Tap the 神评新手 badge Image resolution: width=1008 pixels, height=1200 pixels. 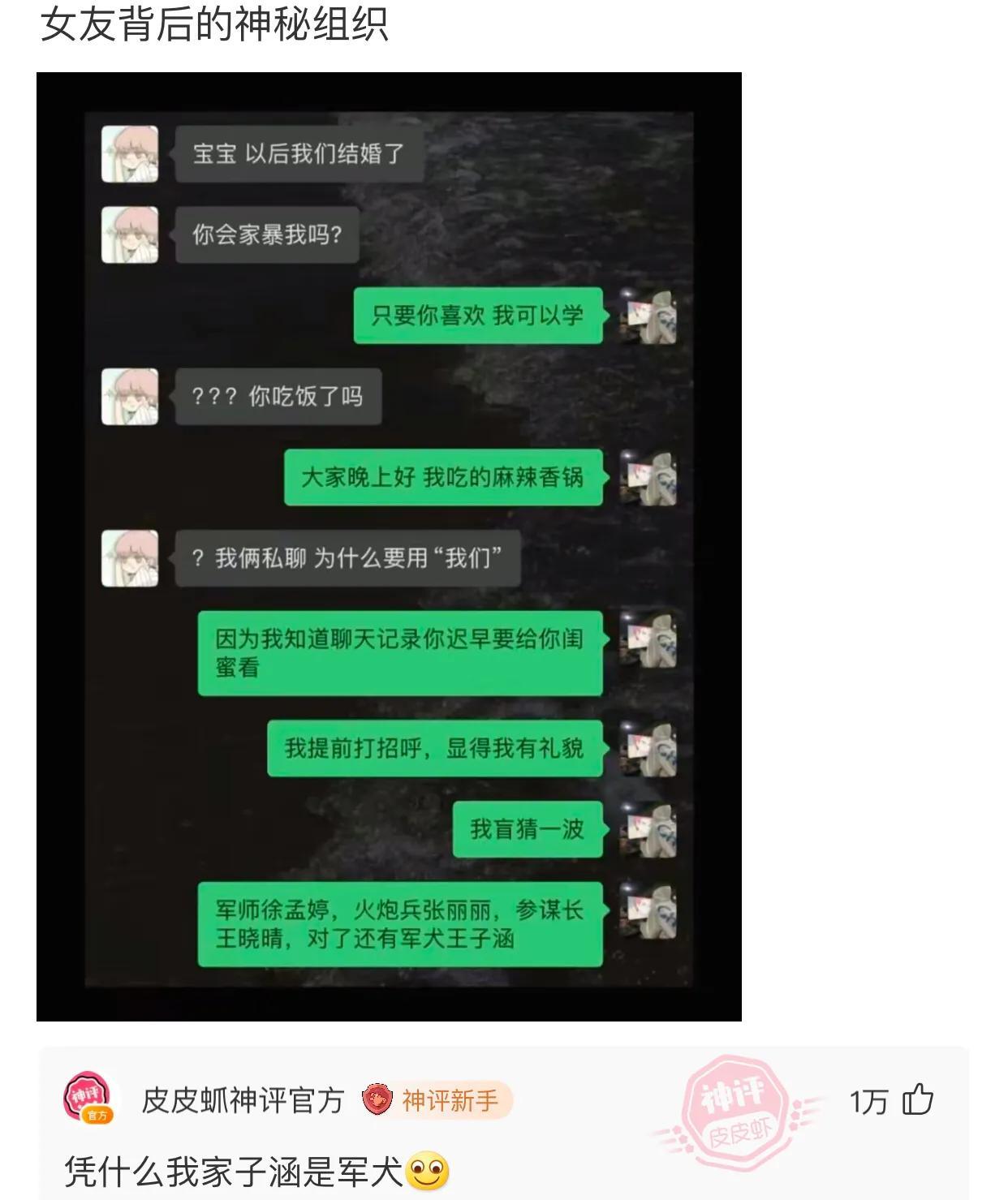[x=438, y=1101]
